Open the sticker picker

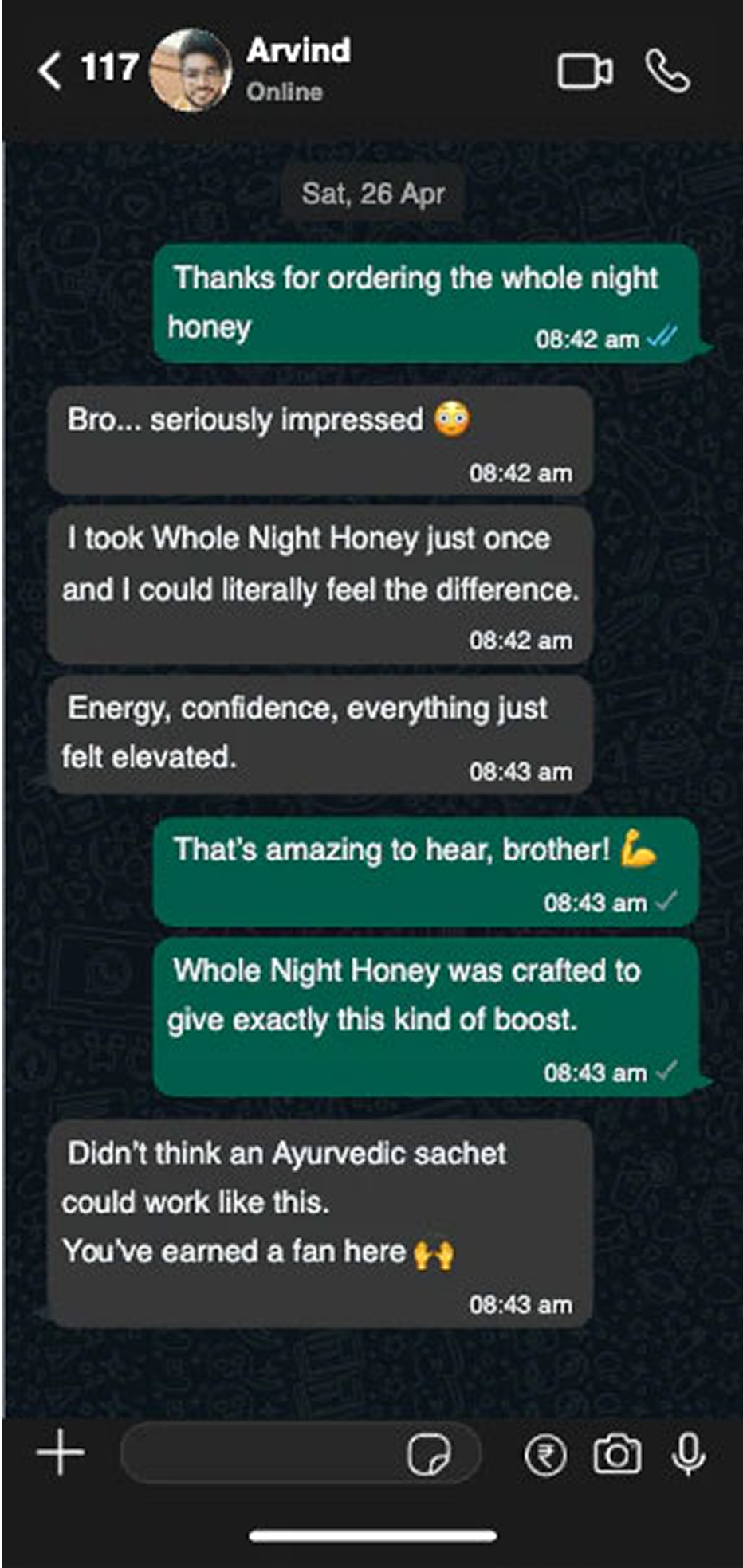(x=428, y=1455)
